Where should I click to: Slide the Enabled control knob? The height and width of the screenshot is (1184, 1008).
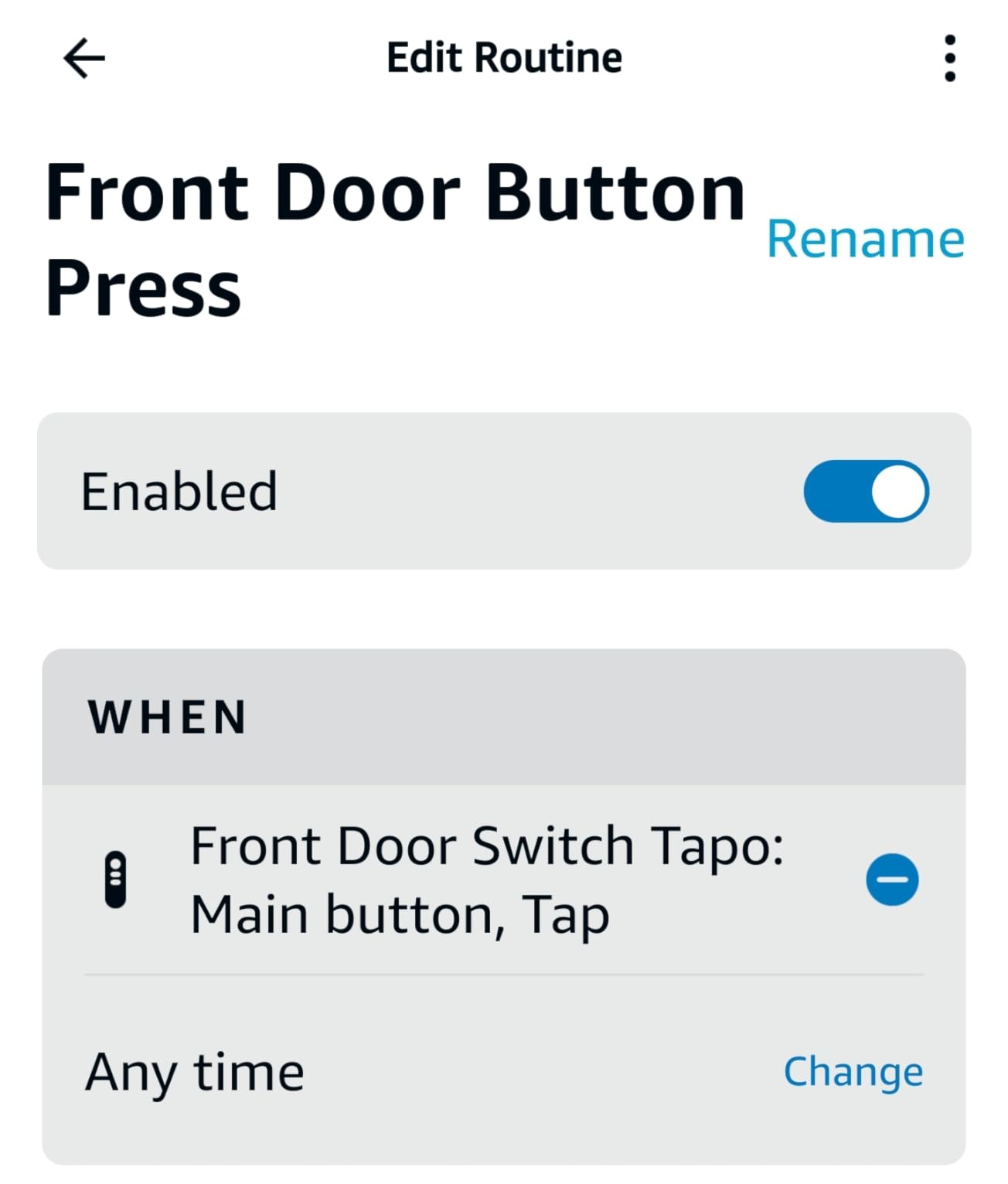pos(895,490)
